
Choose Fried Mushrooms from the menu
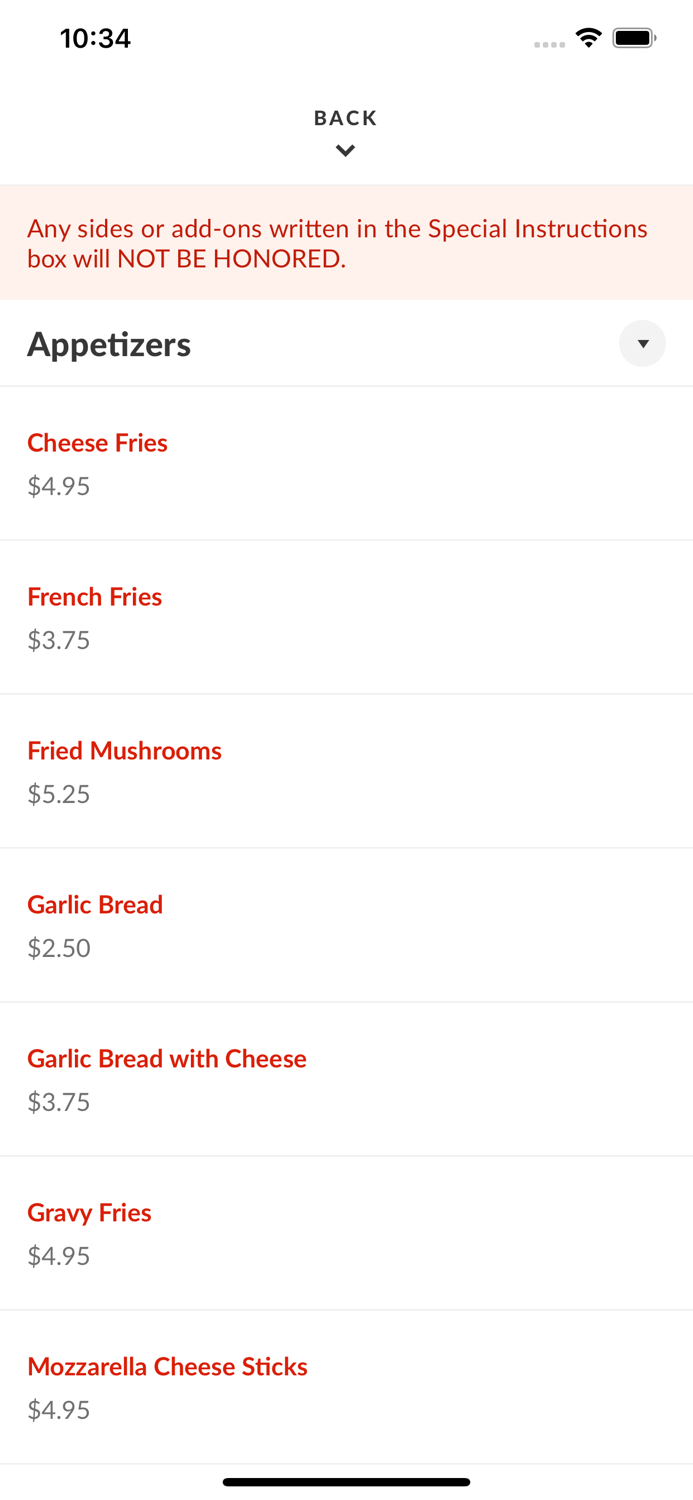125,751
